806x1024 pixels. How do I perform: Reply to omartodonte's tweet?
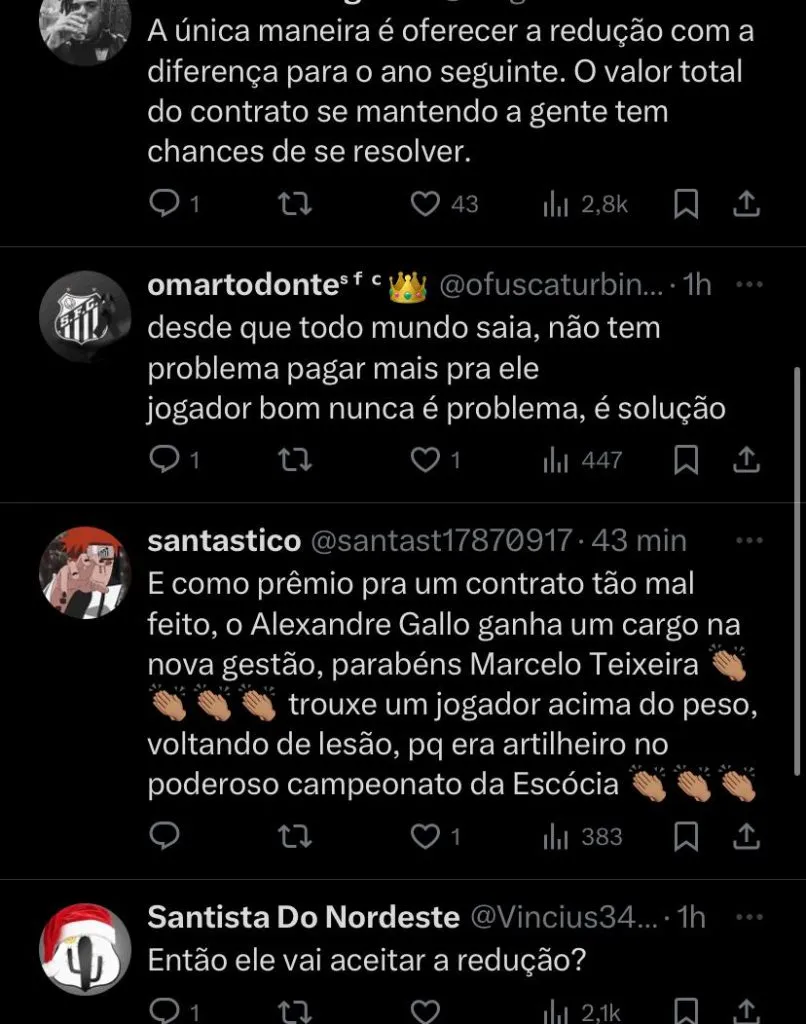(163, 460)
